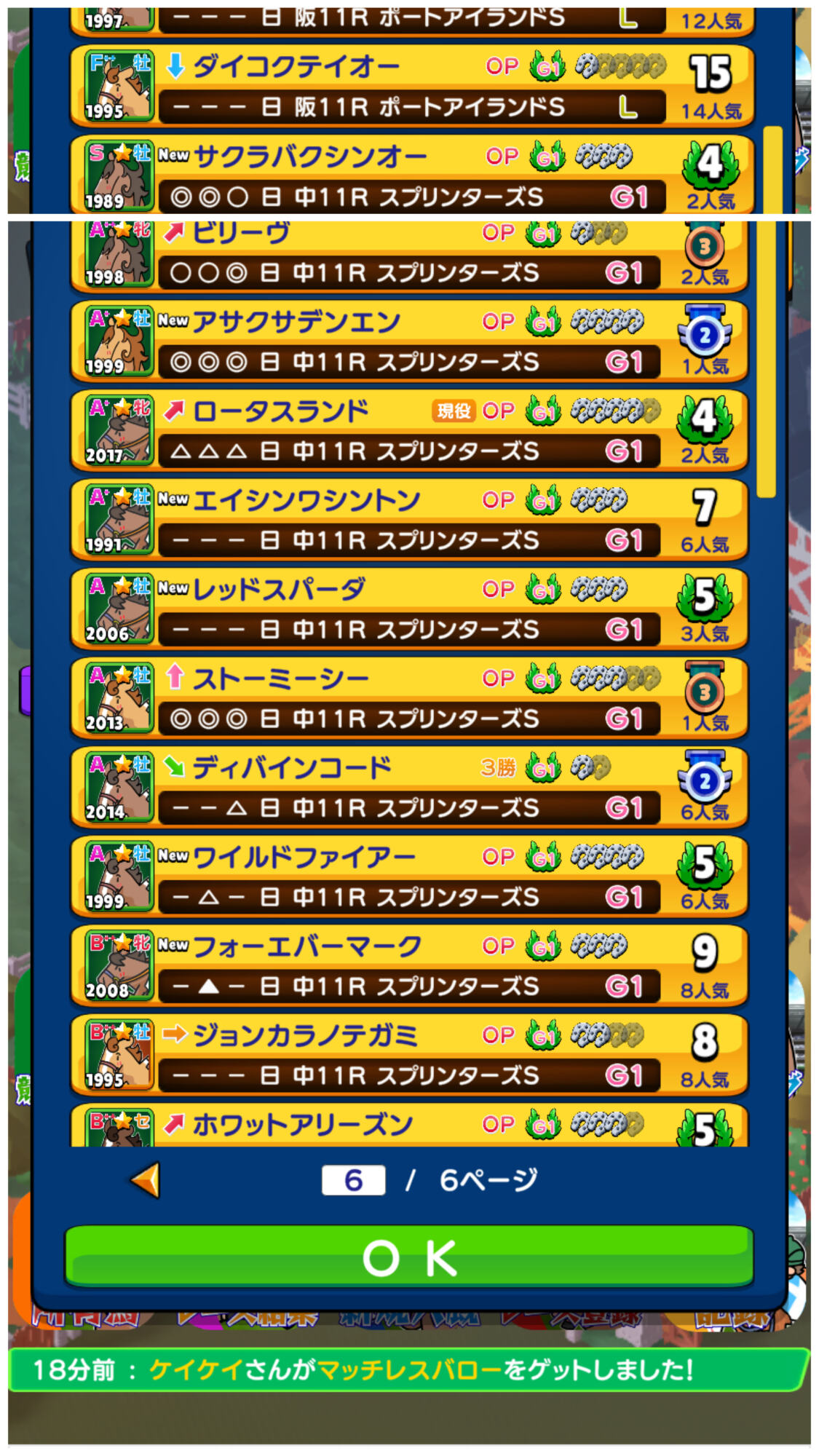Viewport: 819px width, 1456px height.
Task: Select the ジョンカラノテガミ row
Action: [409, 1055]
